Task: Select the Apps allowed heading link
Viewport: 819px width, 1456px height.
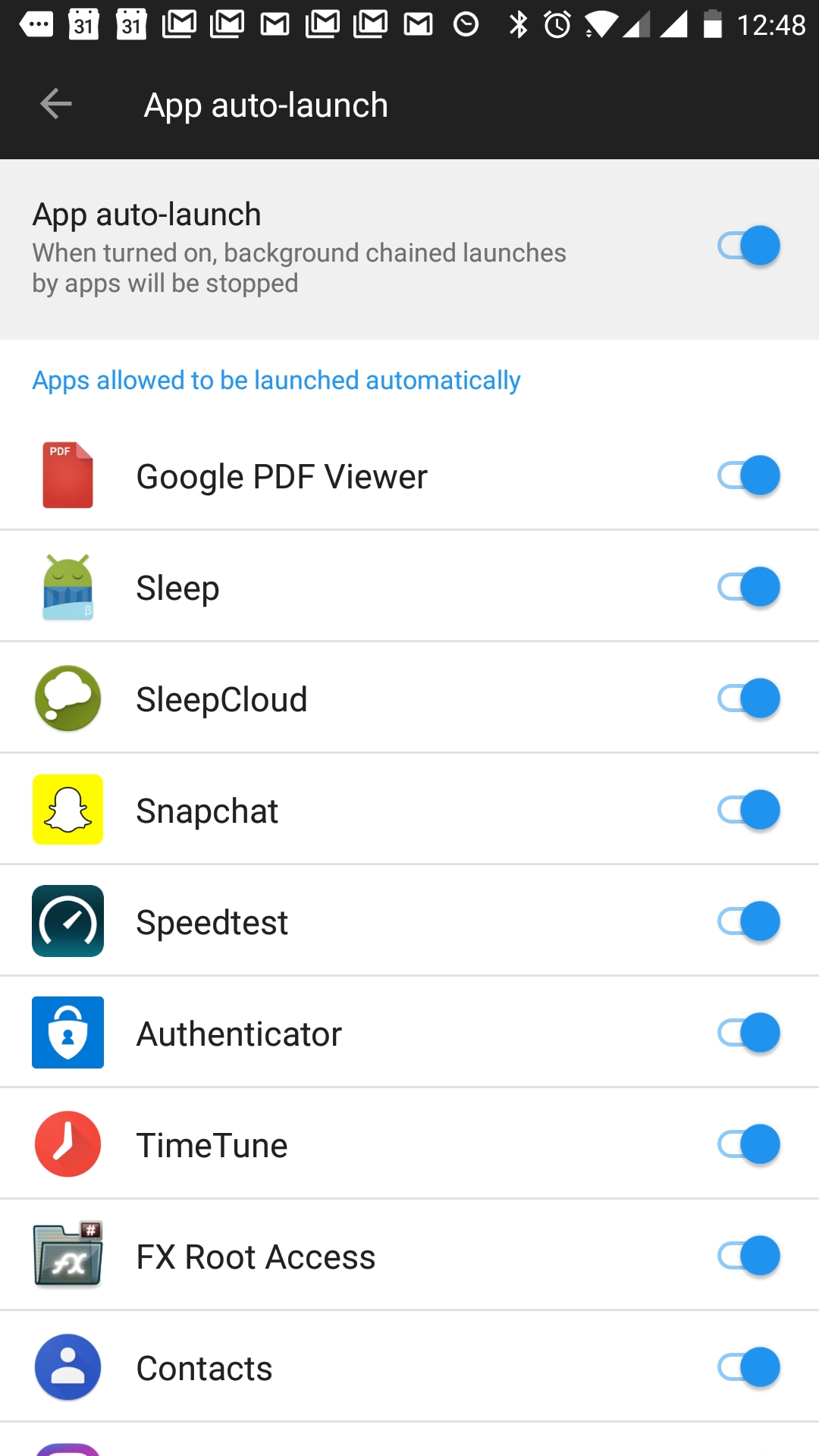Action: tap(276, 380)
